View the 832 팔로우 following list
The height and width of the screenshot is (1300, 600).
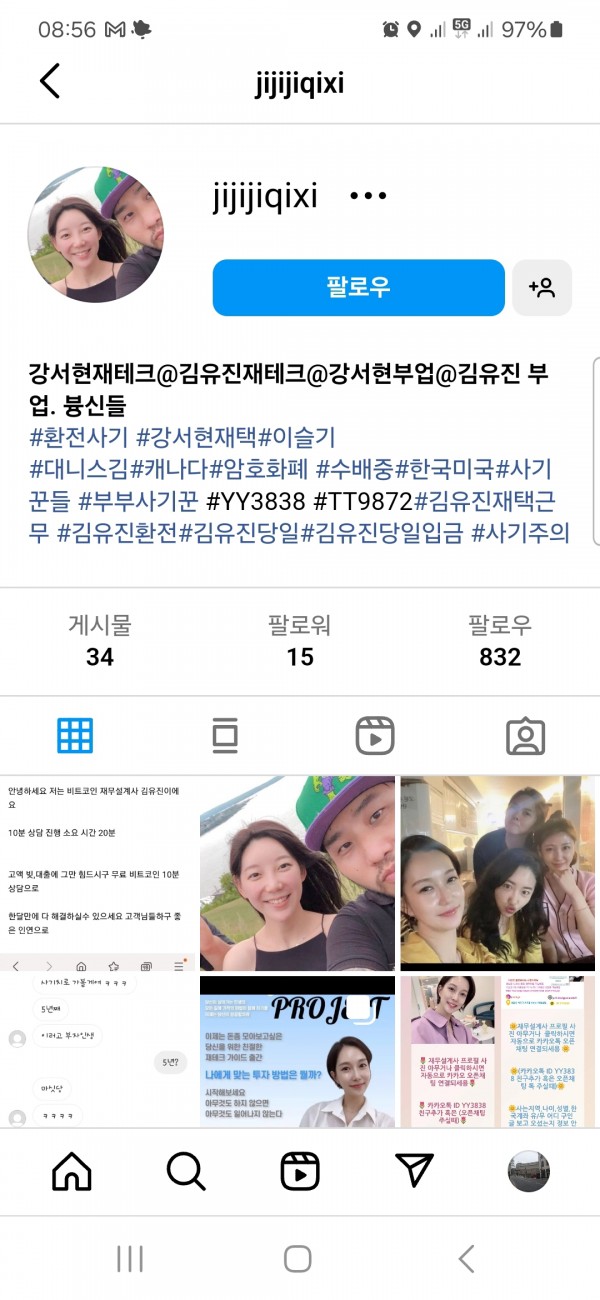point(499,641)
